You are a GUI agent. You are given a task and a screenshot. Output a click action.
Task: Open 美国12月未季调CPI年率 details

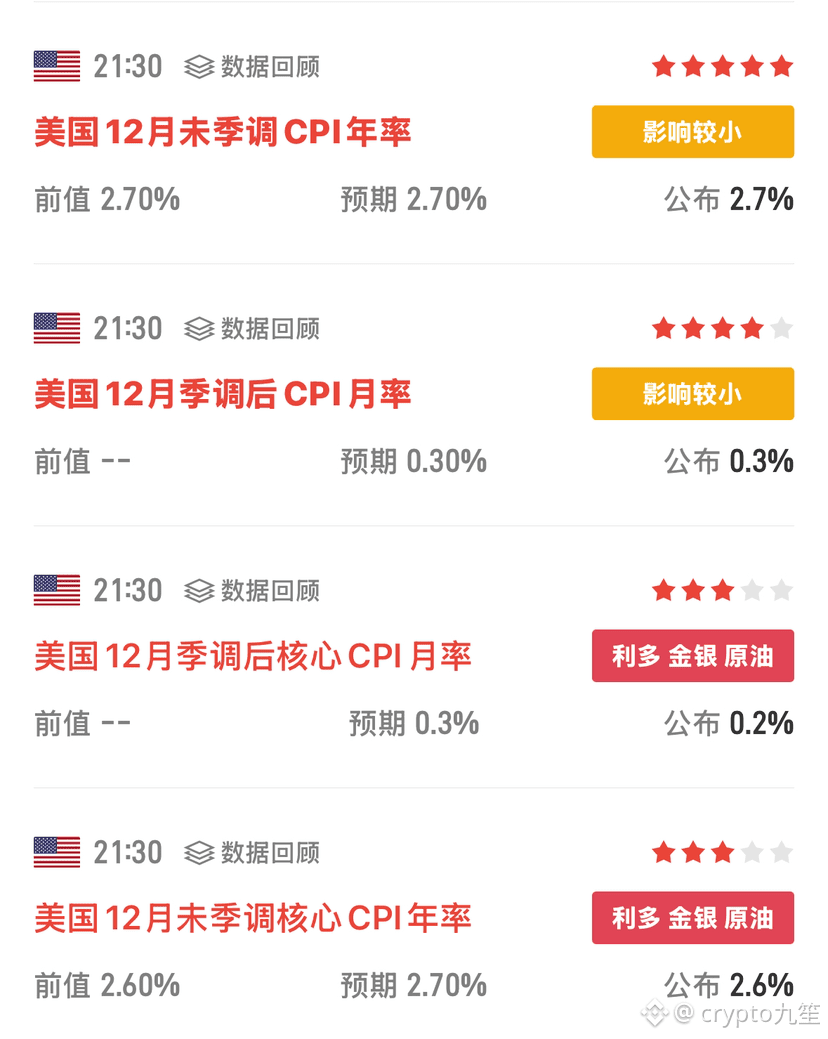224,132
